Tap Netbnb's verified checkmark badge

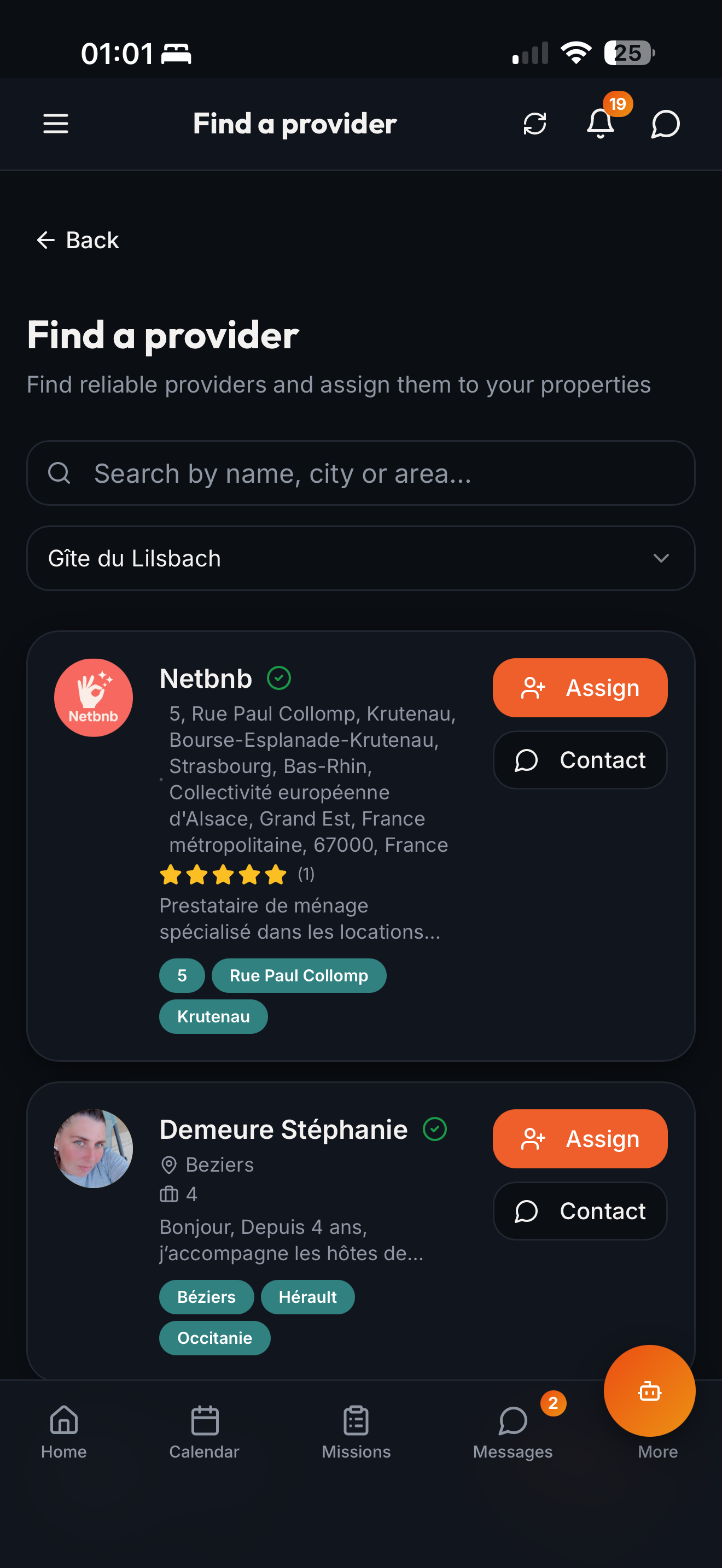280,677
